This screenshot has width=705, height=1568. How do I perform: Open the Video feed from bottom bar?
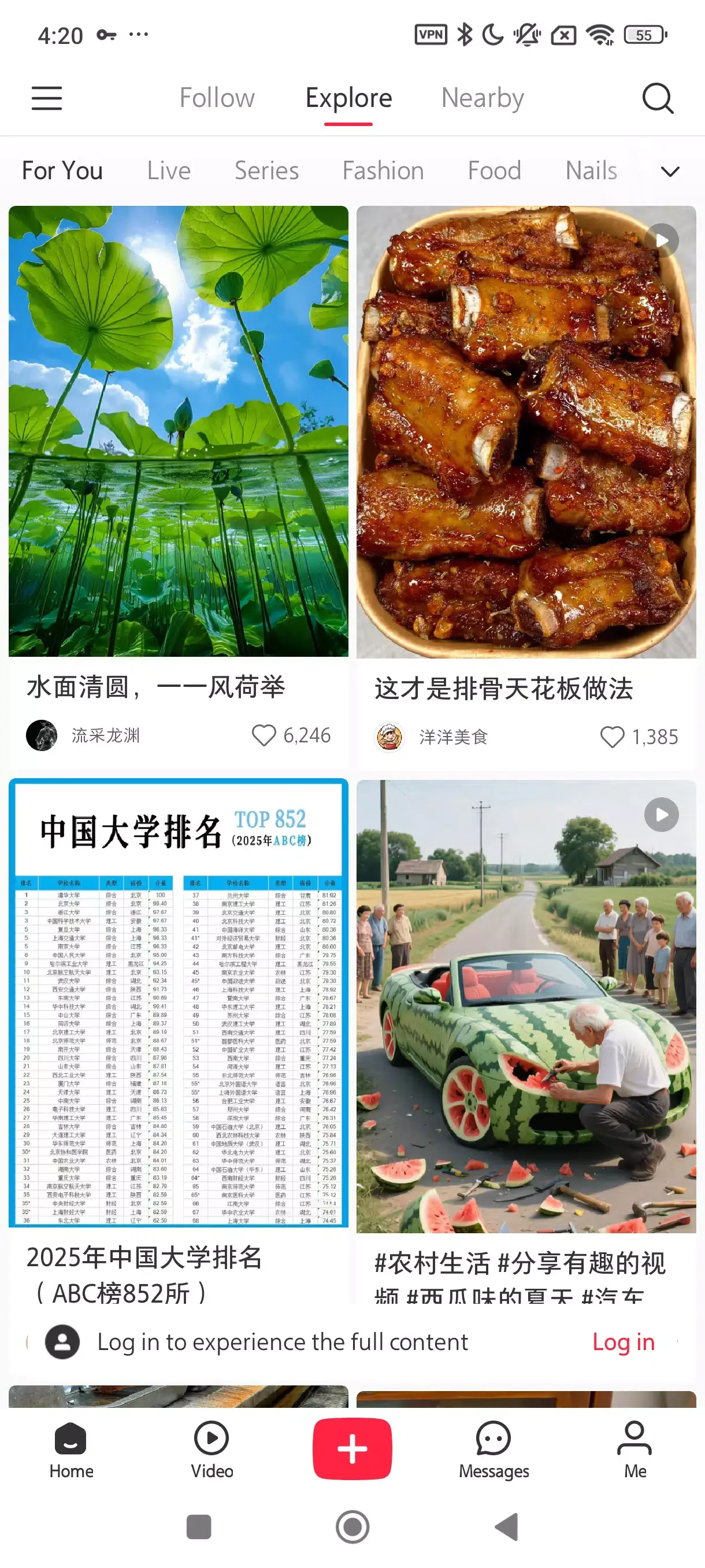coord(211,1455)
